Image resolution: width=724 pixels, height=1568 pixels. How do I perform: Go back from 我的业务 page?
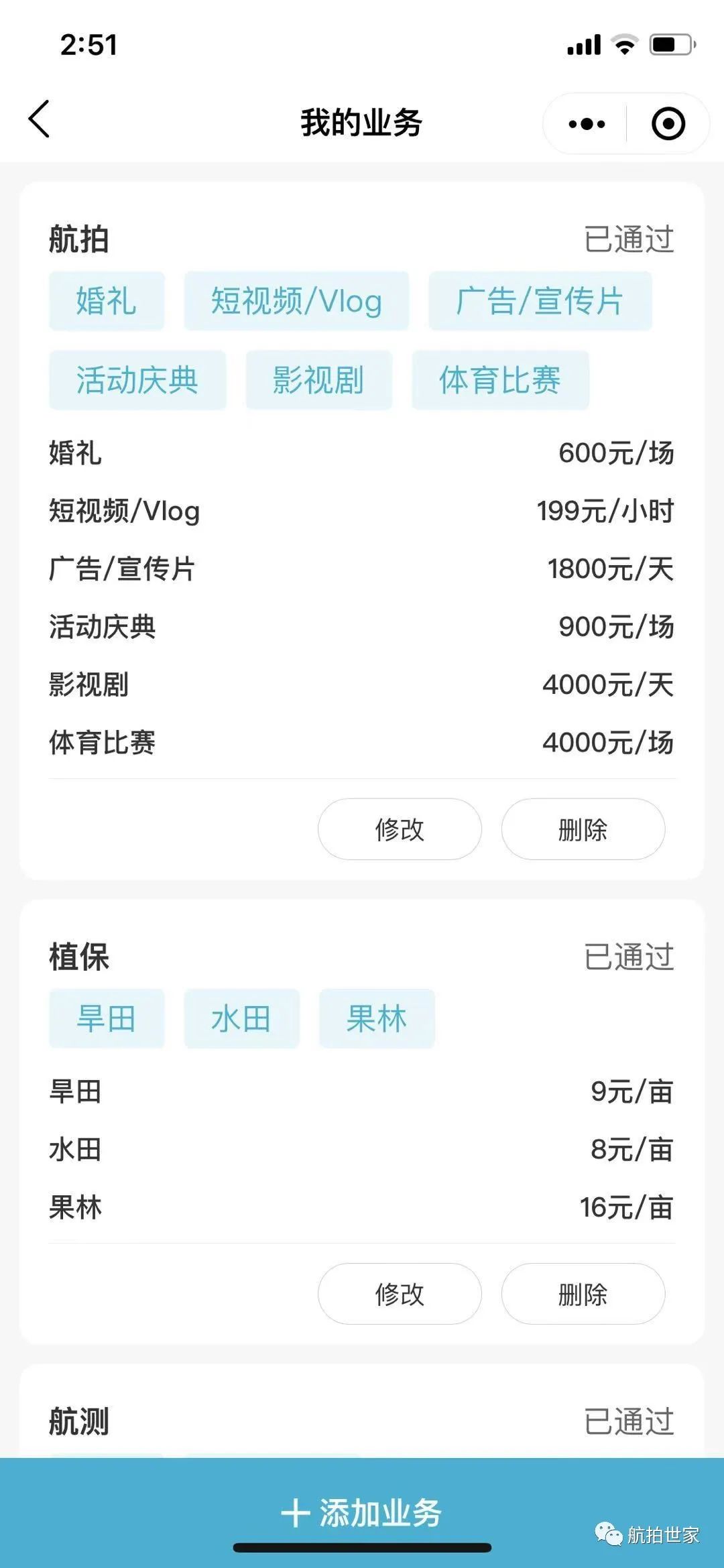click(39, 120)
